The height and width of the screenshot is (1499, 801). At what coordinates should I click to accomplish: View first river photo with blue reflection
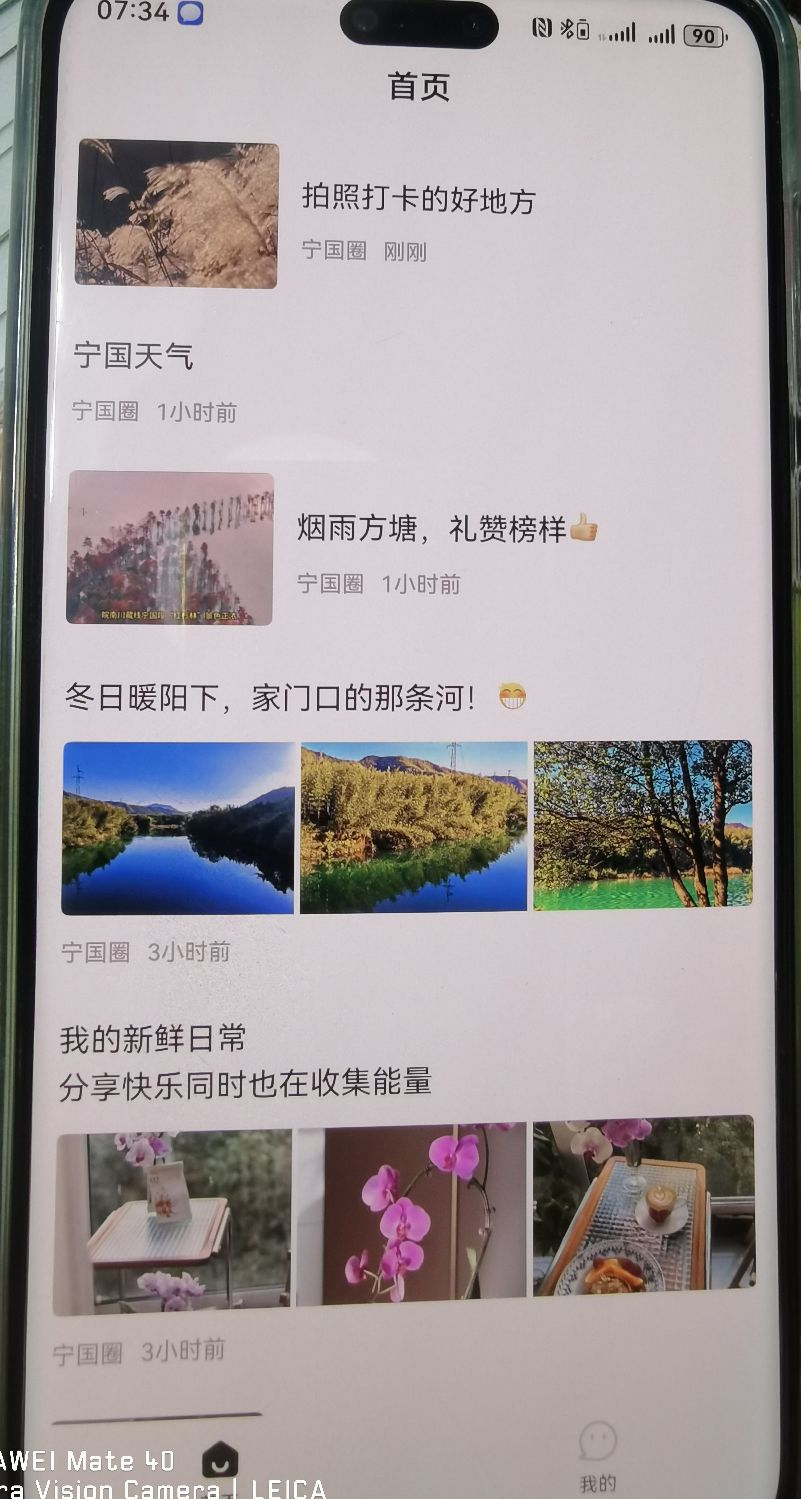(178, 828)
